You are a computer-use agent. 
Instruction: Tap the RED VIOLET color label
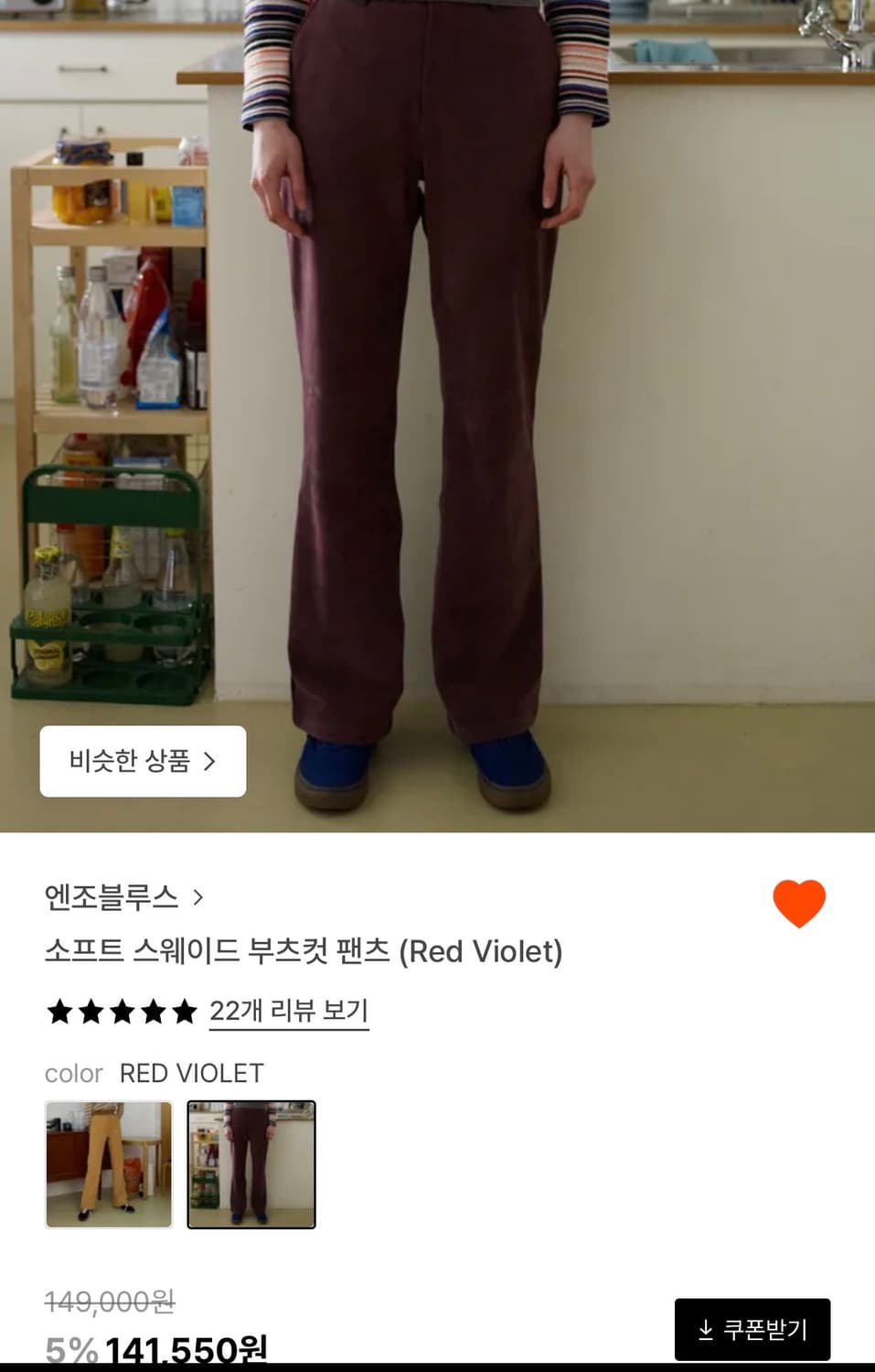pyautogui.click(x=192, y=1073)
